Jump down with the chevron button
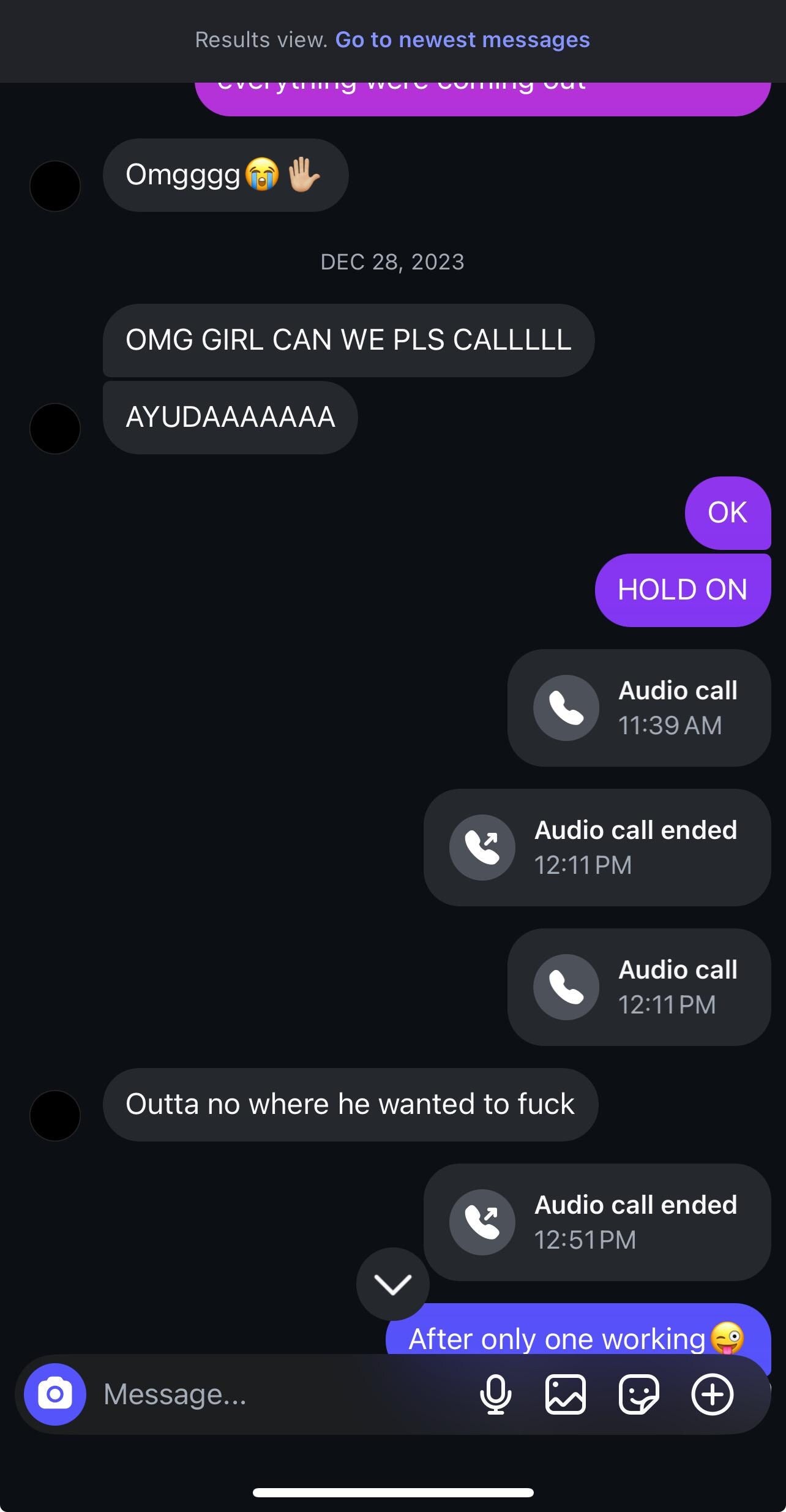 coord(392,1284)
